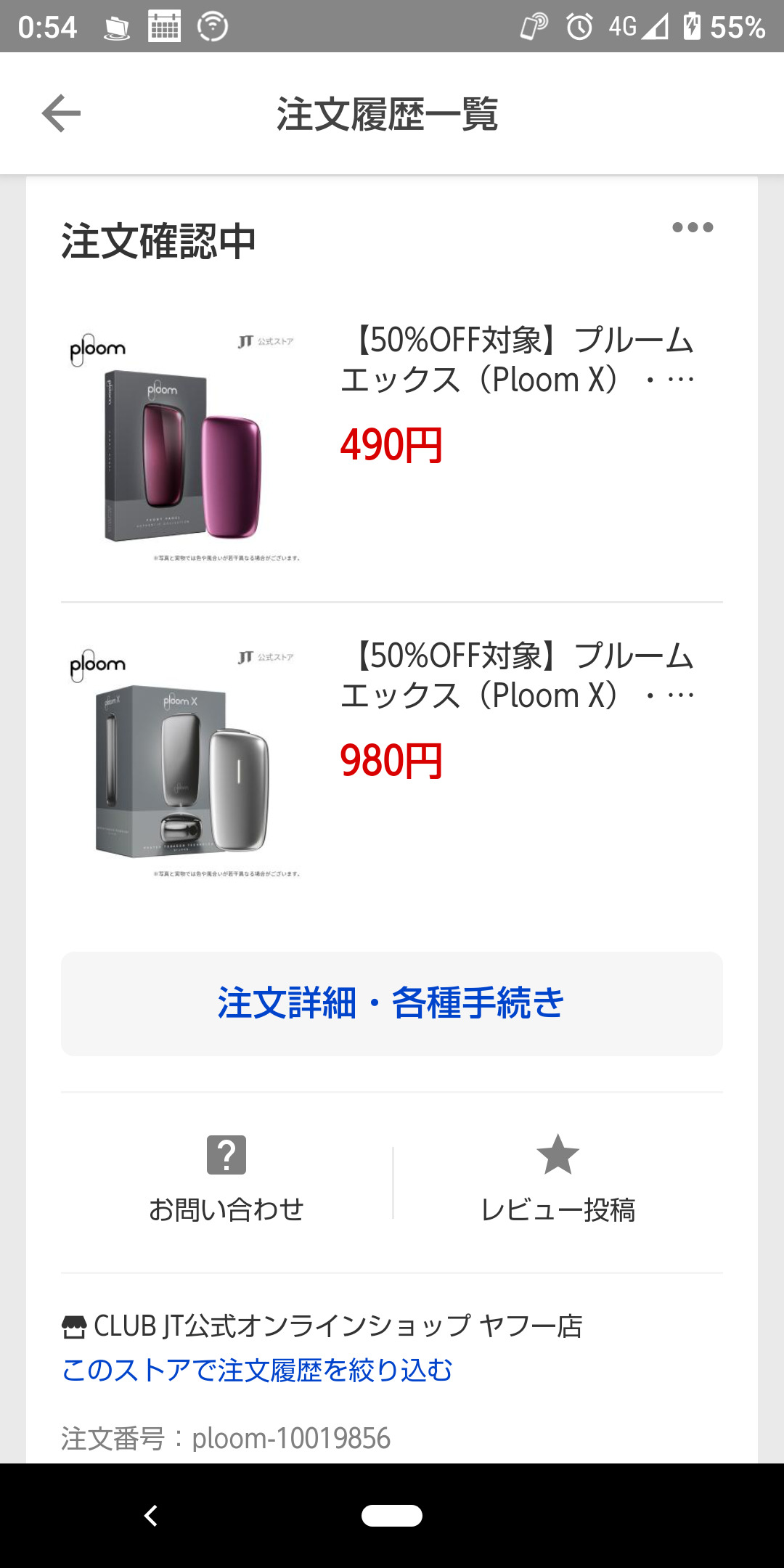Filter order history by this store link
784x1568 pixels.
coord(257,1371)
